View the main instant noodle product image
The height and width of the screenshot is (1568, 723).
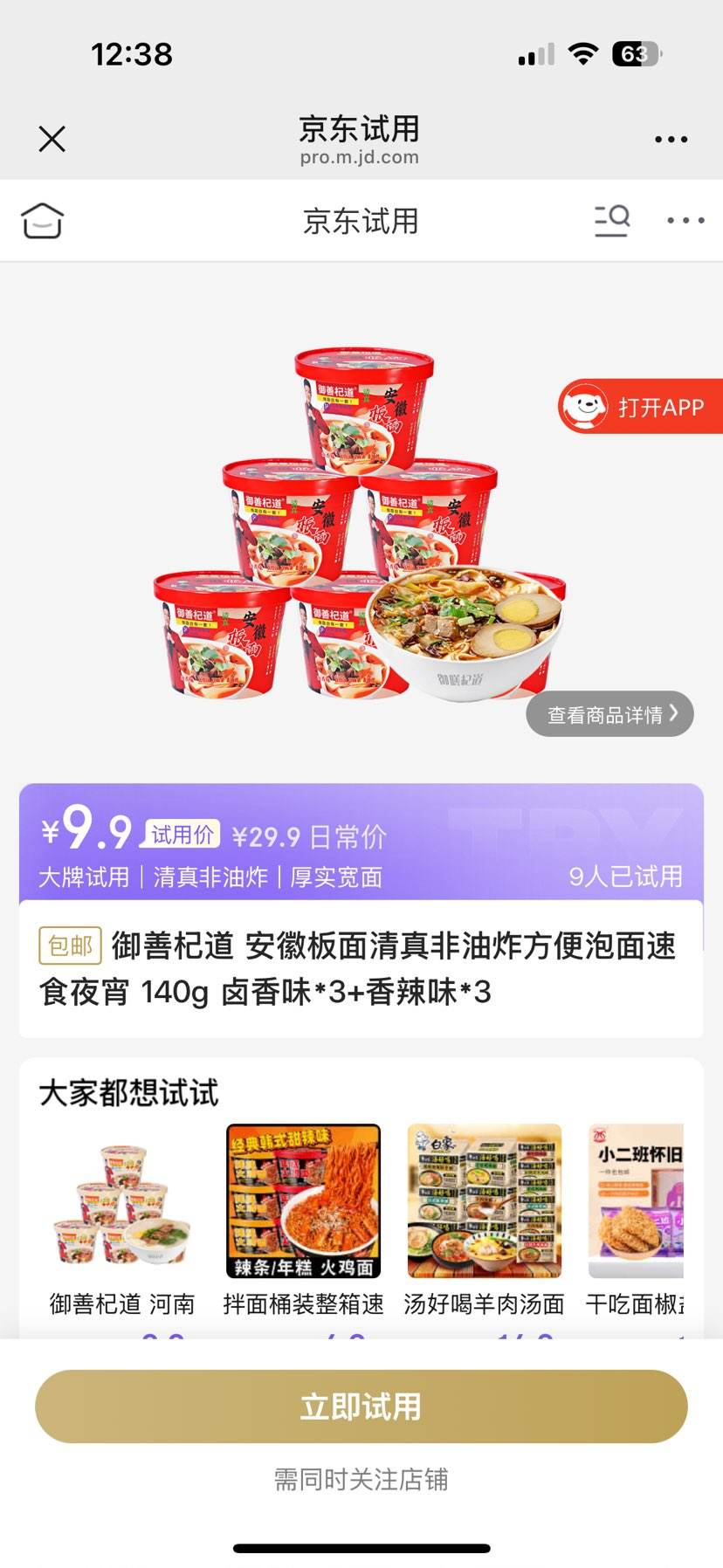pos(361,524)
